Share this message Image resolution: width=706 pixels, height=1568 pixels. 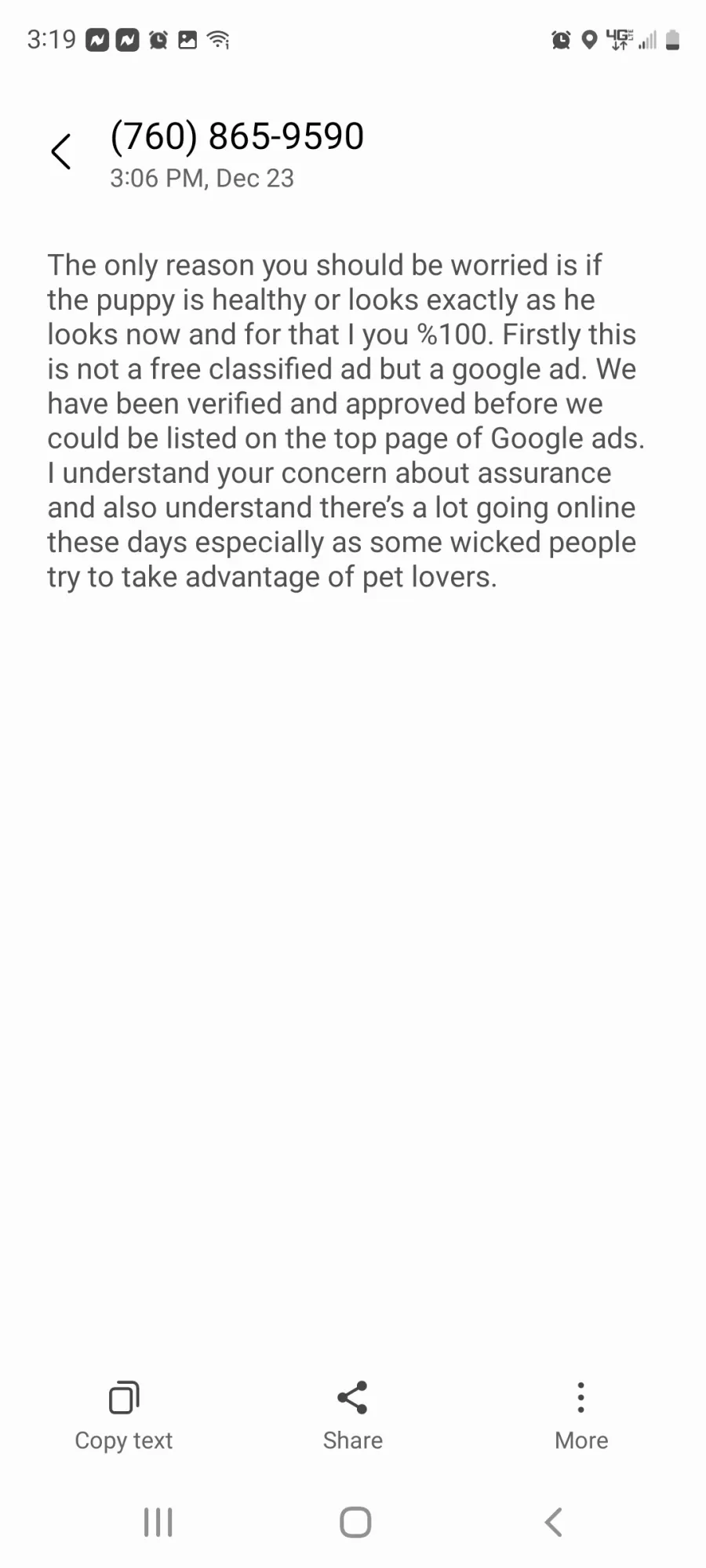(352, 1416)
